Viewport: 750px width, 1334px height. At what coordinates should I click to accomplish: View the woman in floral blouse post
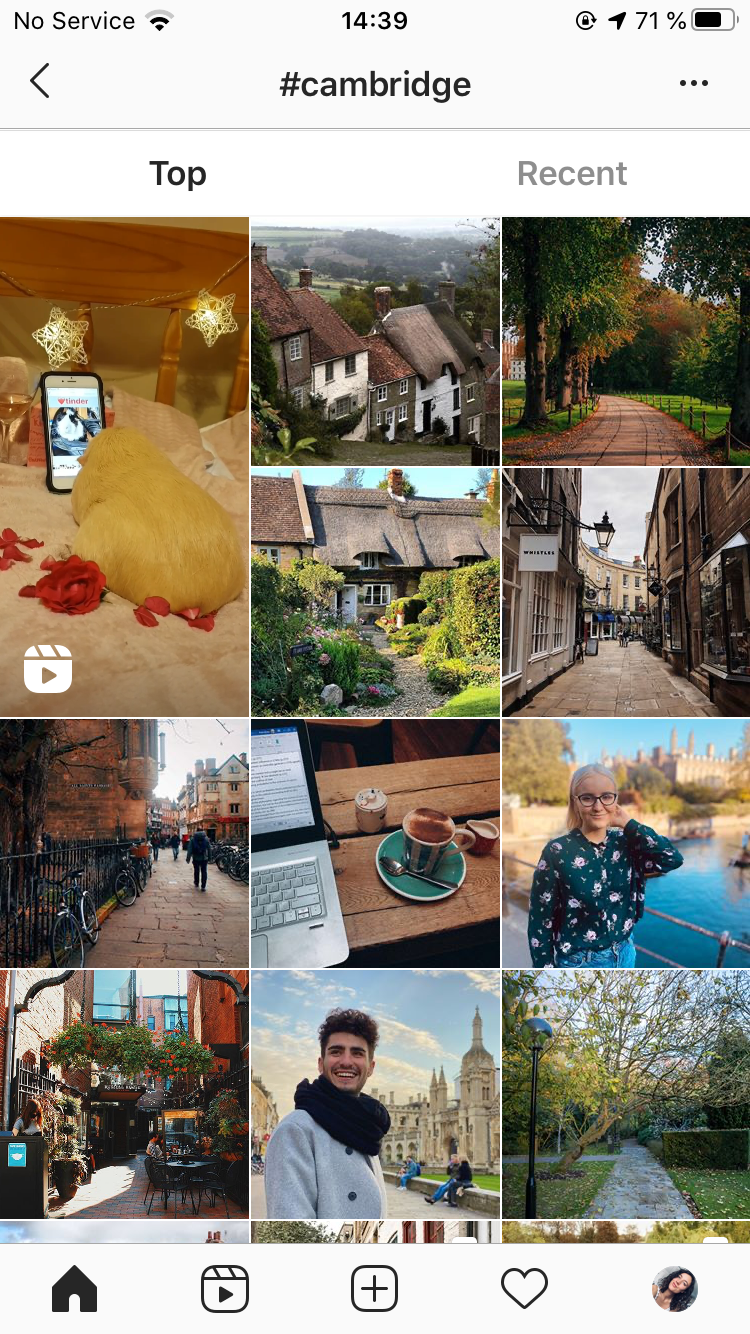(x=626, y=843)
